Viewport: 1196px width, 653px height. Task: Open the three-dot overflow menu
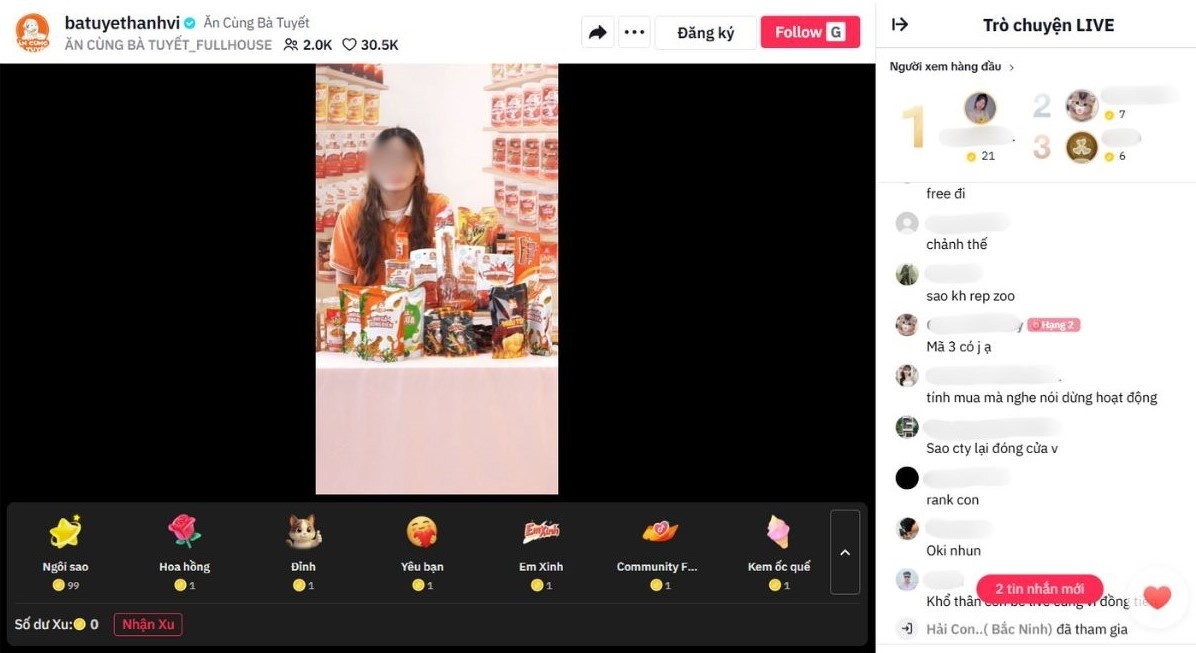(x=634, y=32)
